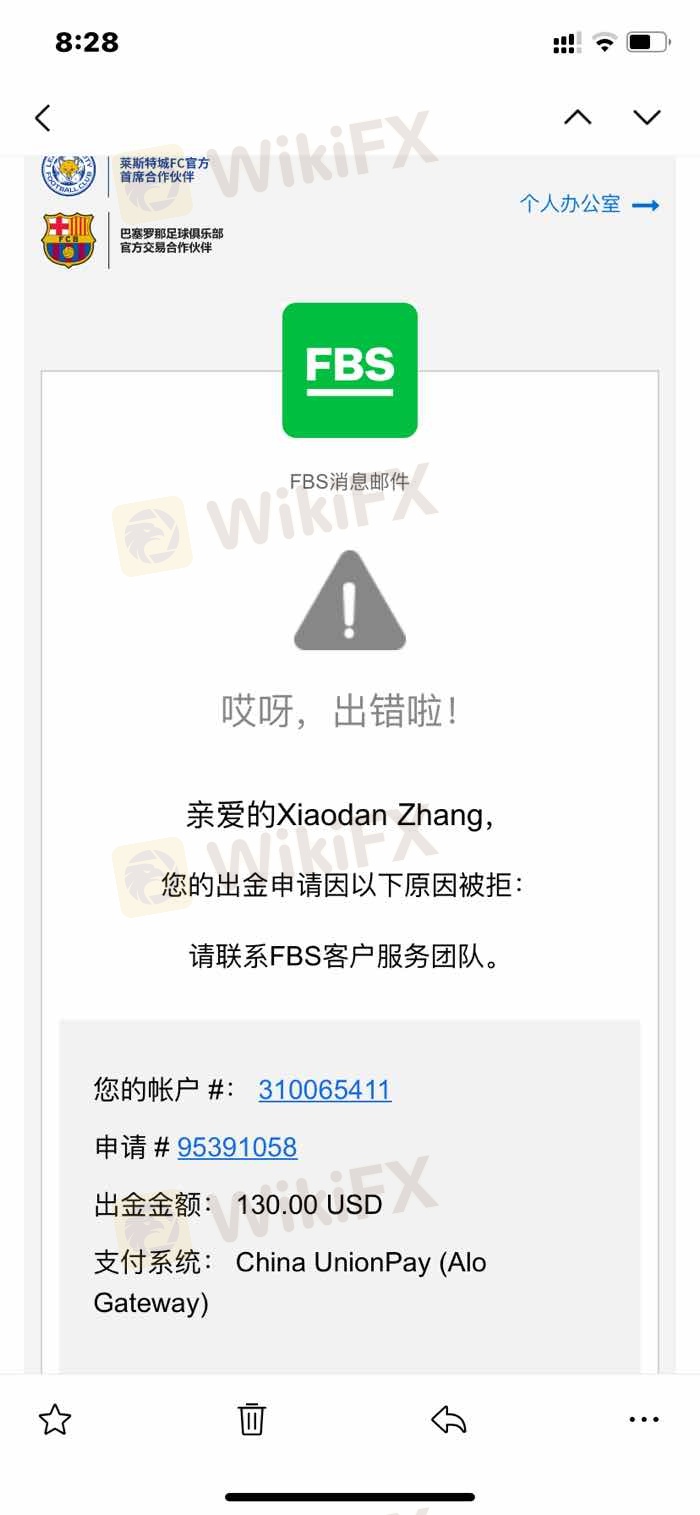
Task: Delete this email with trash icon
Action: pos(251,1419)
